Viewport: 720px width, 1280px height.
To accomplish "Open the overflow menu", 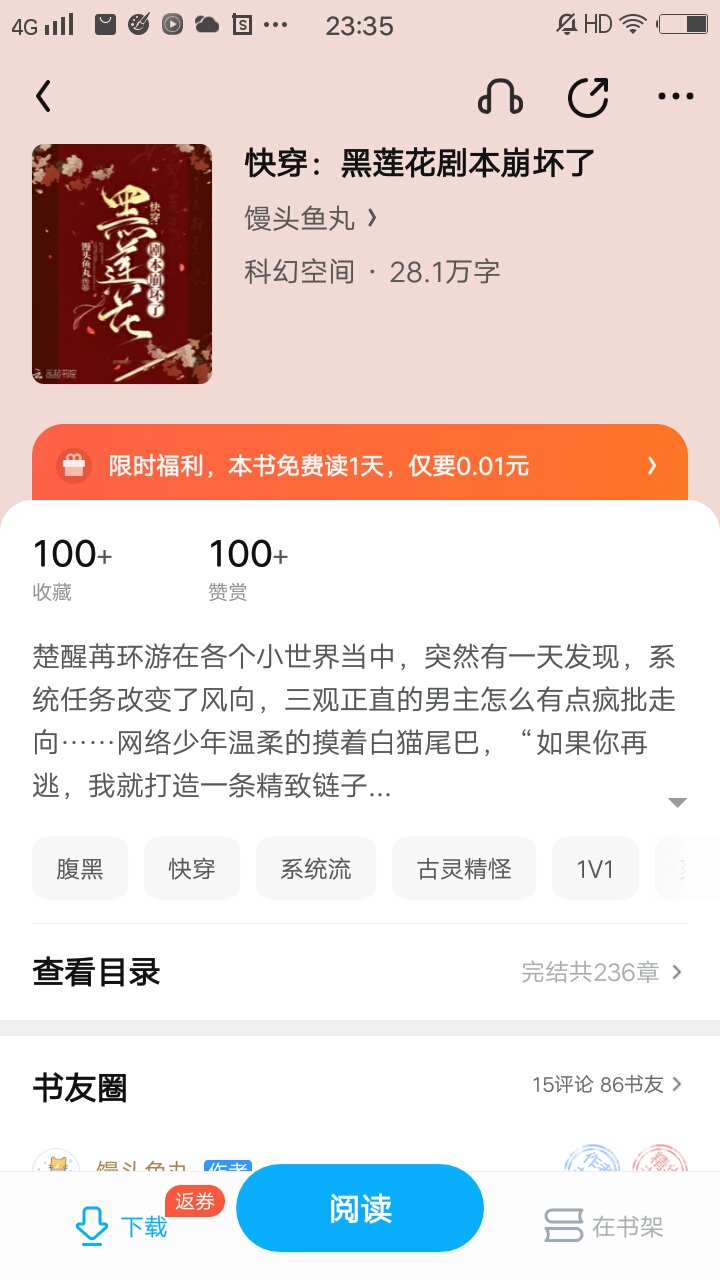I will 676,97.
